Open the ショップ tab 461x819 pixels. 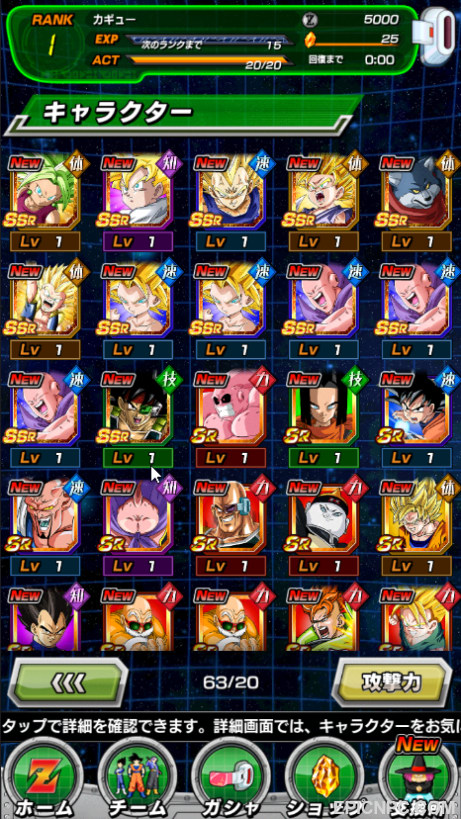click(322, 778)
